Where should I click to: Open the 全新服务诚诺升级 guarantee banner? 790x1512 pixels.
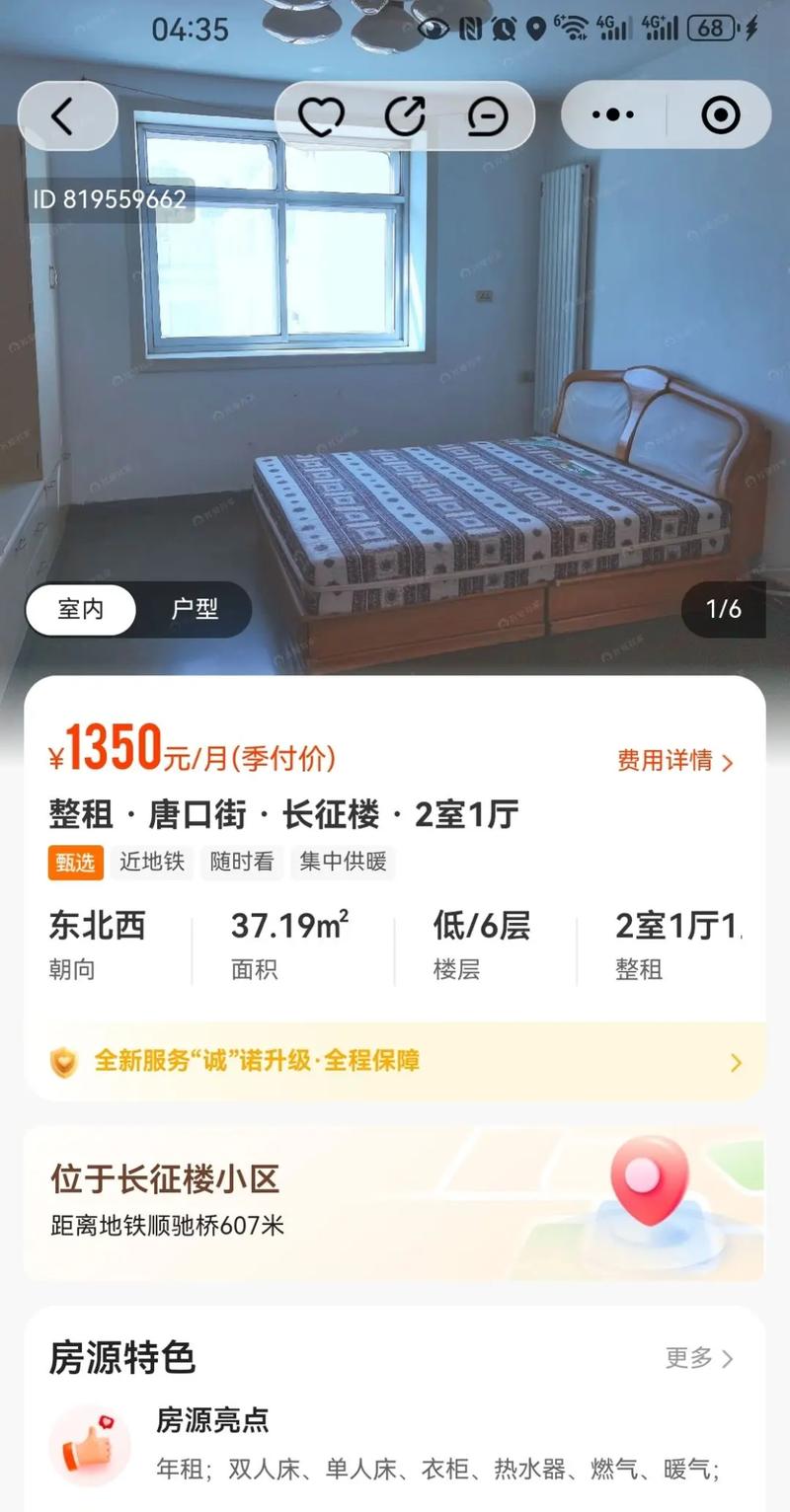click(395, 1062)
